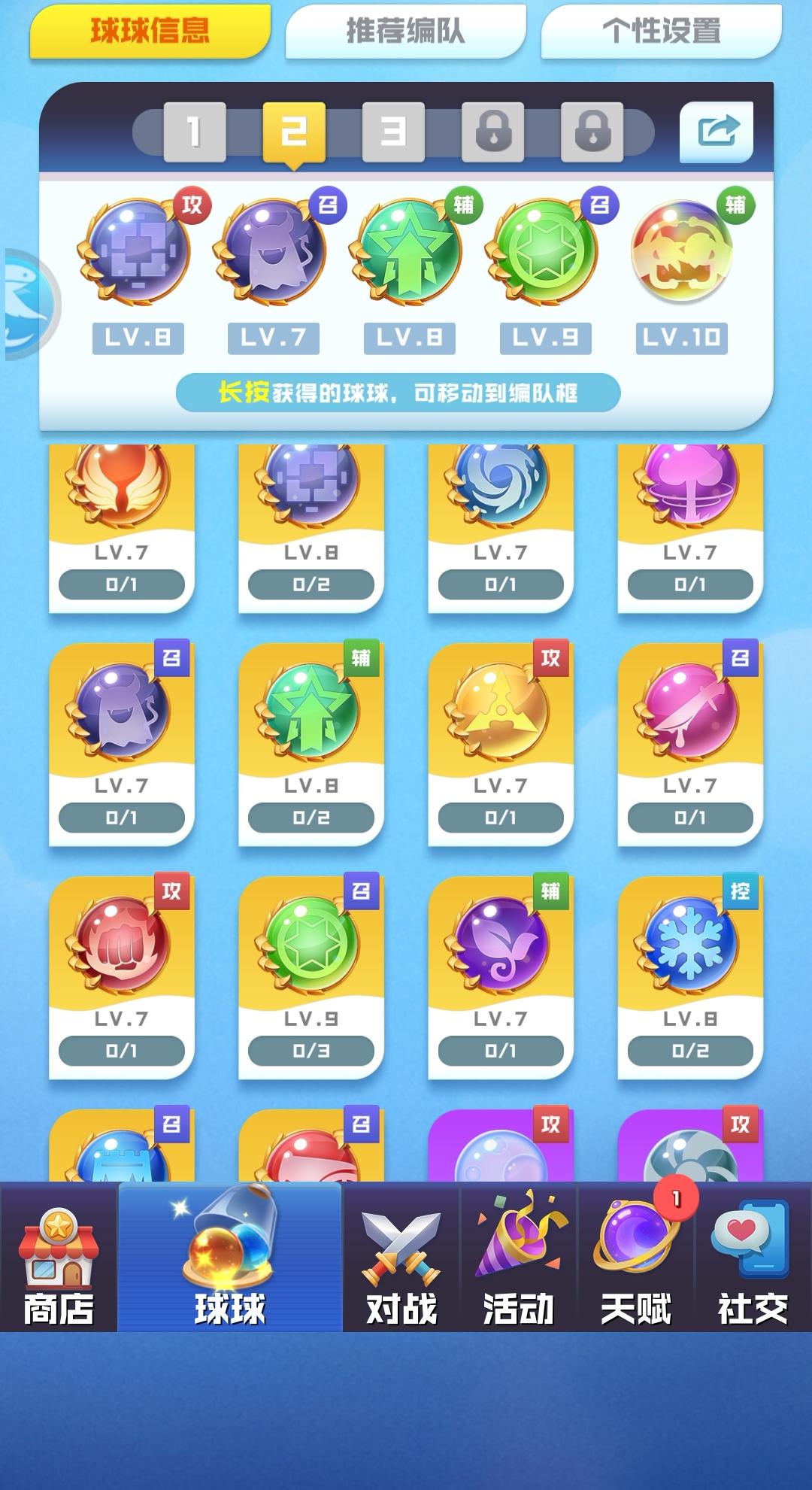Tap the first locked team slot
Screen dimensions: 812x1490
click(x=492, y=132)
